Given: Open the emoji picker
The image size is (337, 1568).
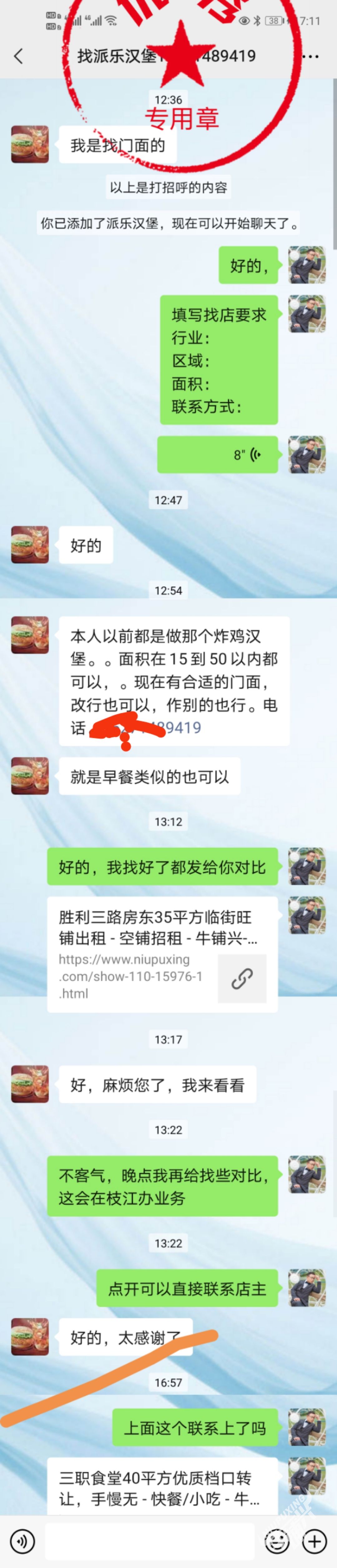Looking at the screenshot, I should 277,1542.
